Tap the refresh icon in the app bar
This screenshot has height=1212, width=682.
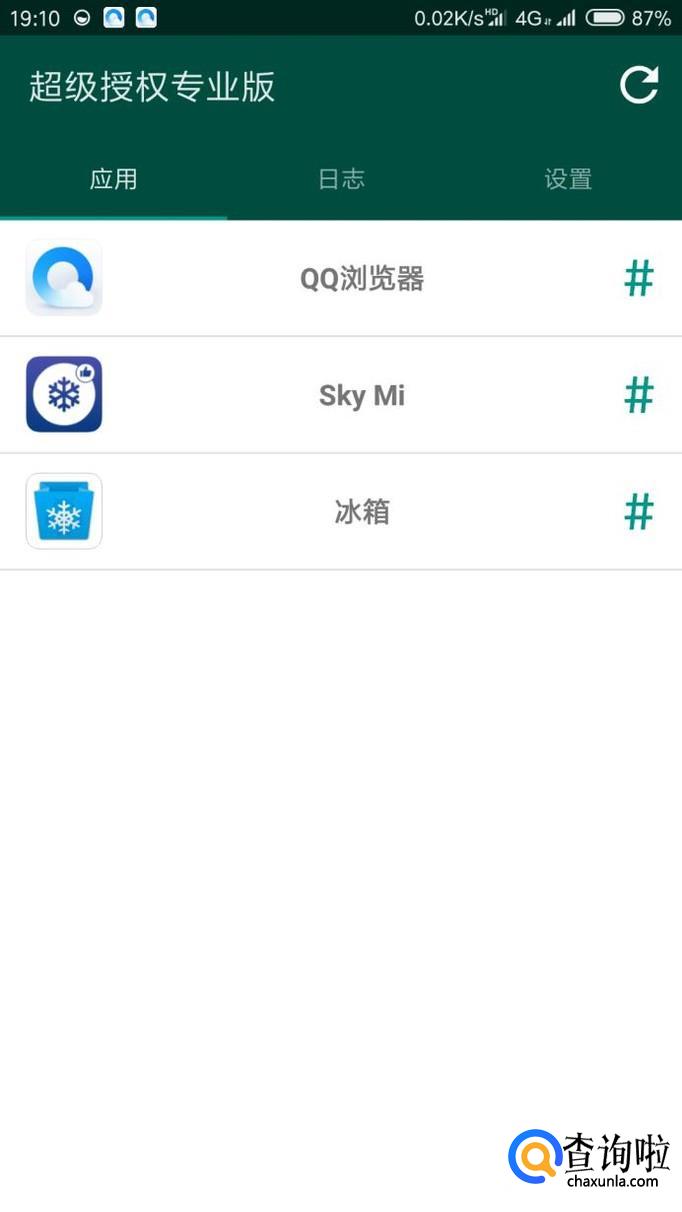point(639,86)
